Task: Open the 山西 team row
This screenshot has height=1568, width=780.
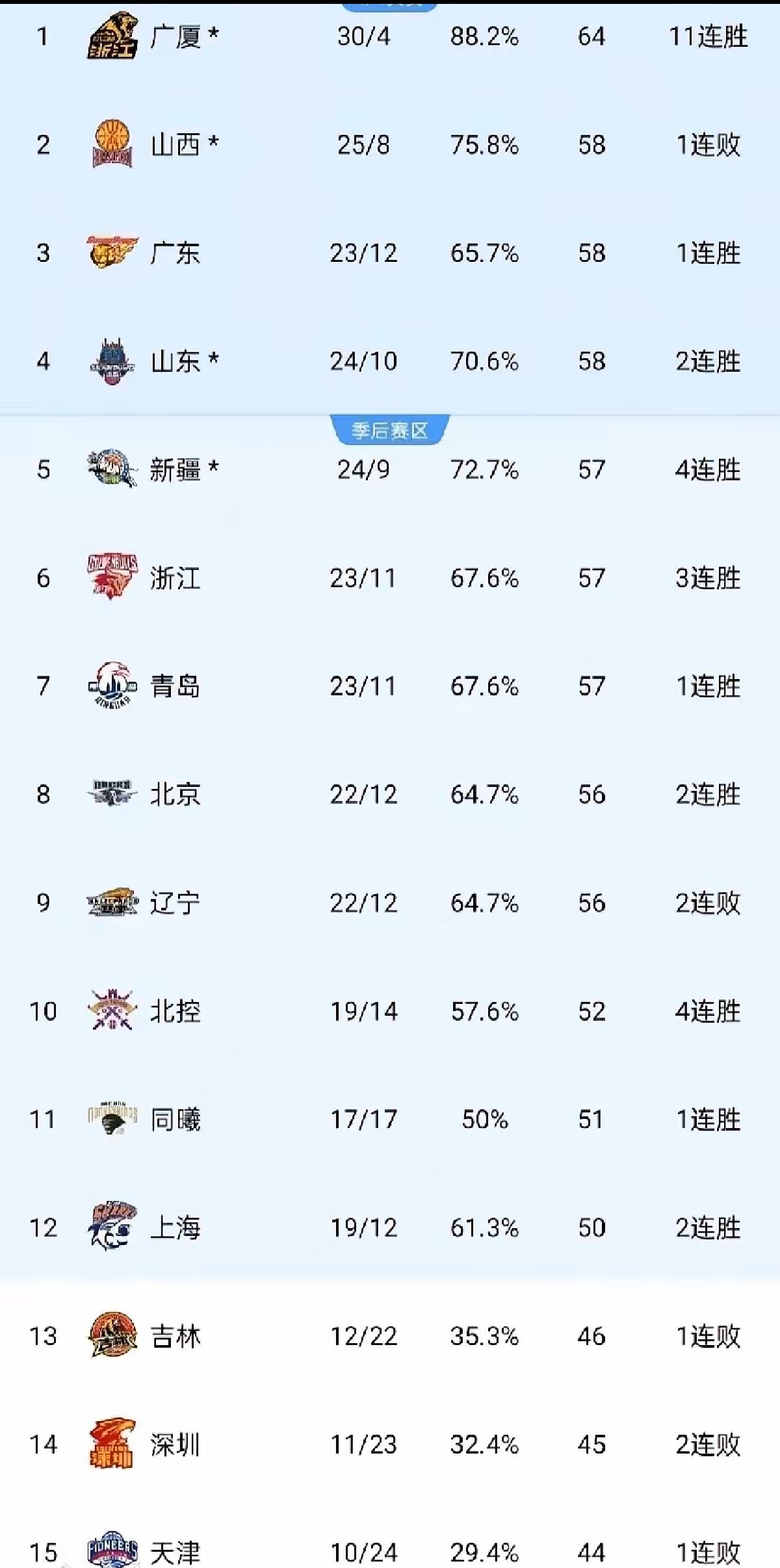Action: pos(175,144)
